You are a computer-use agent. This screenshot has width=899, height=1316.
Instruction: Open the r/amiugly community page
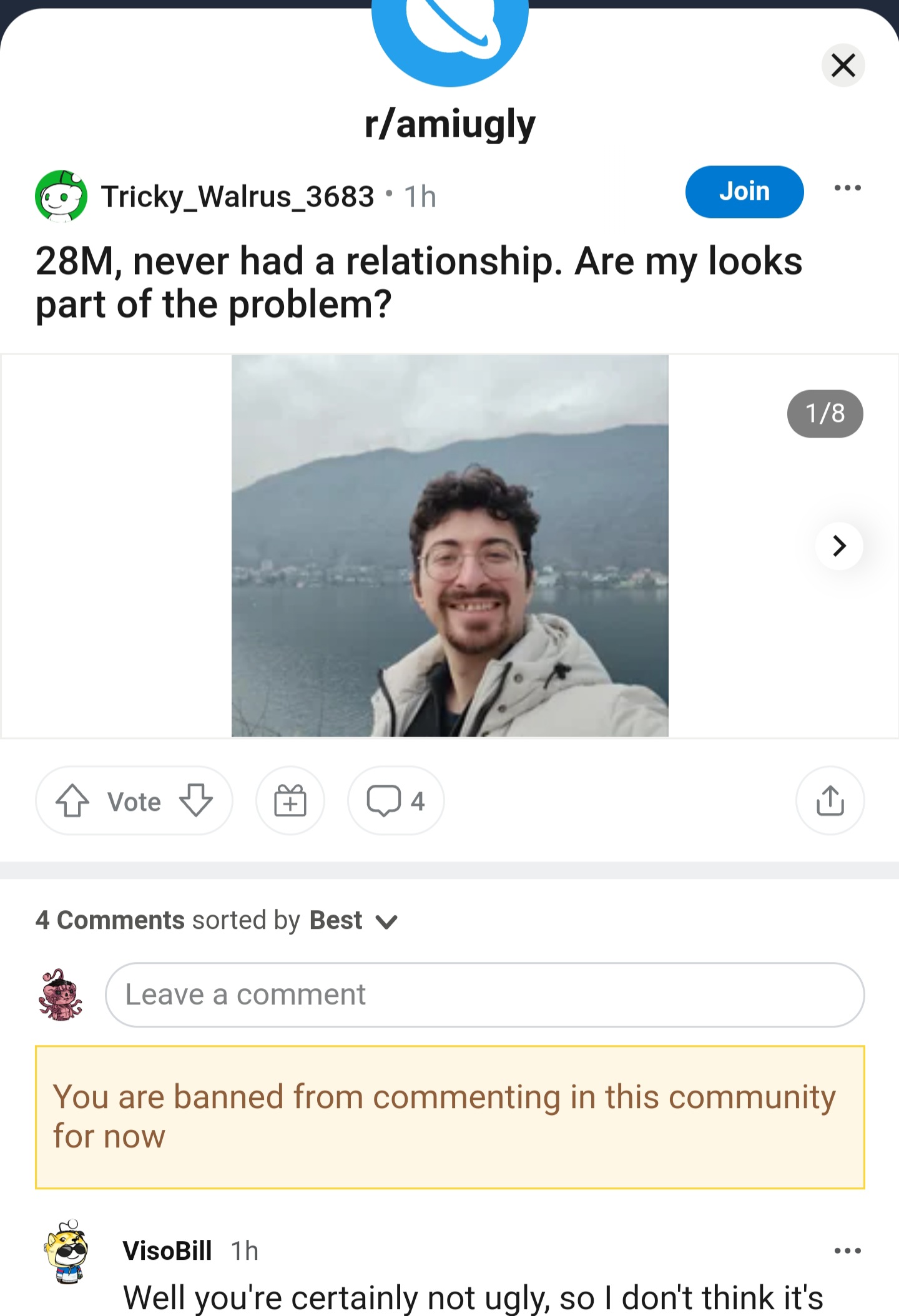pos(449,124)
